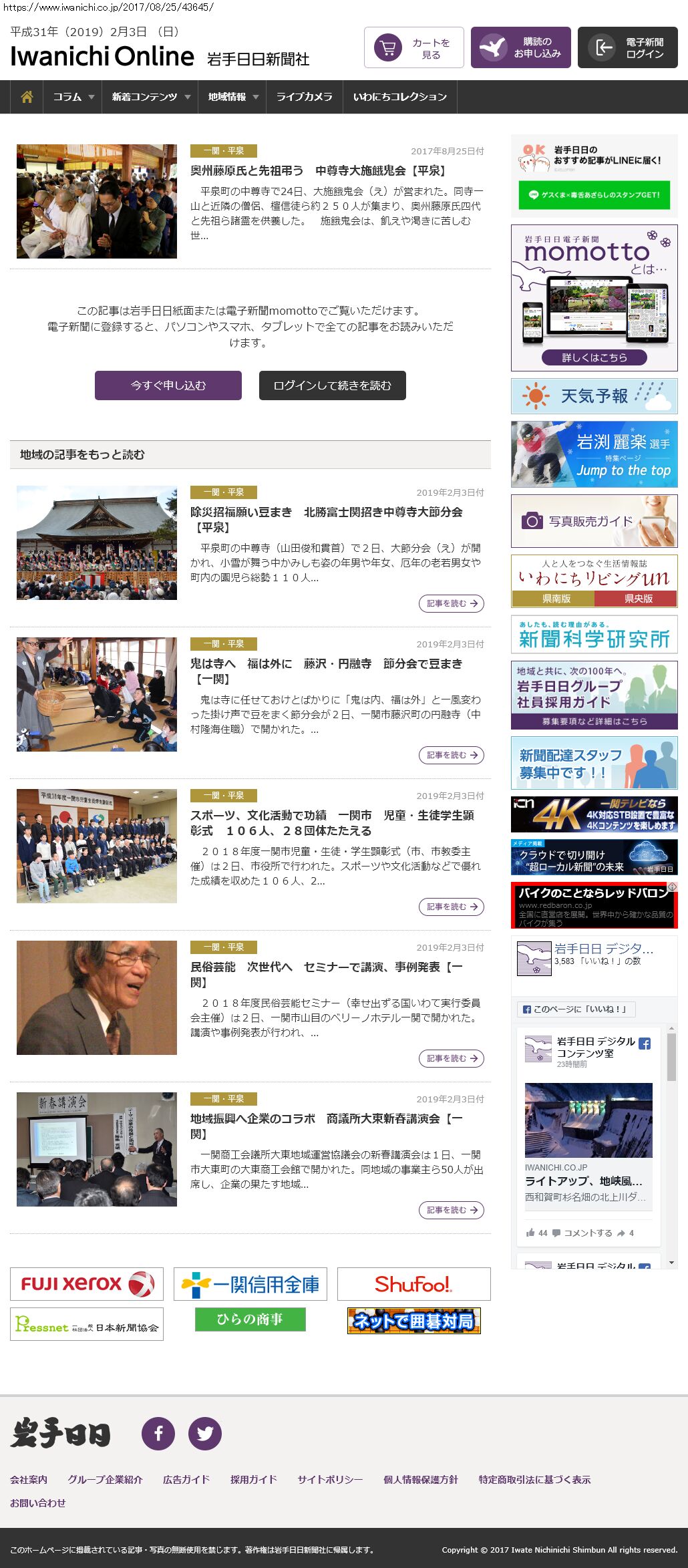Viewport: 688px width, 1568px height.
Task: Select ログインして続きを読む button
Action: 332,385
